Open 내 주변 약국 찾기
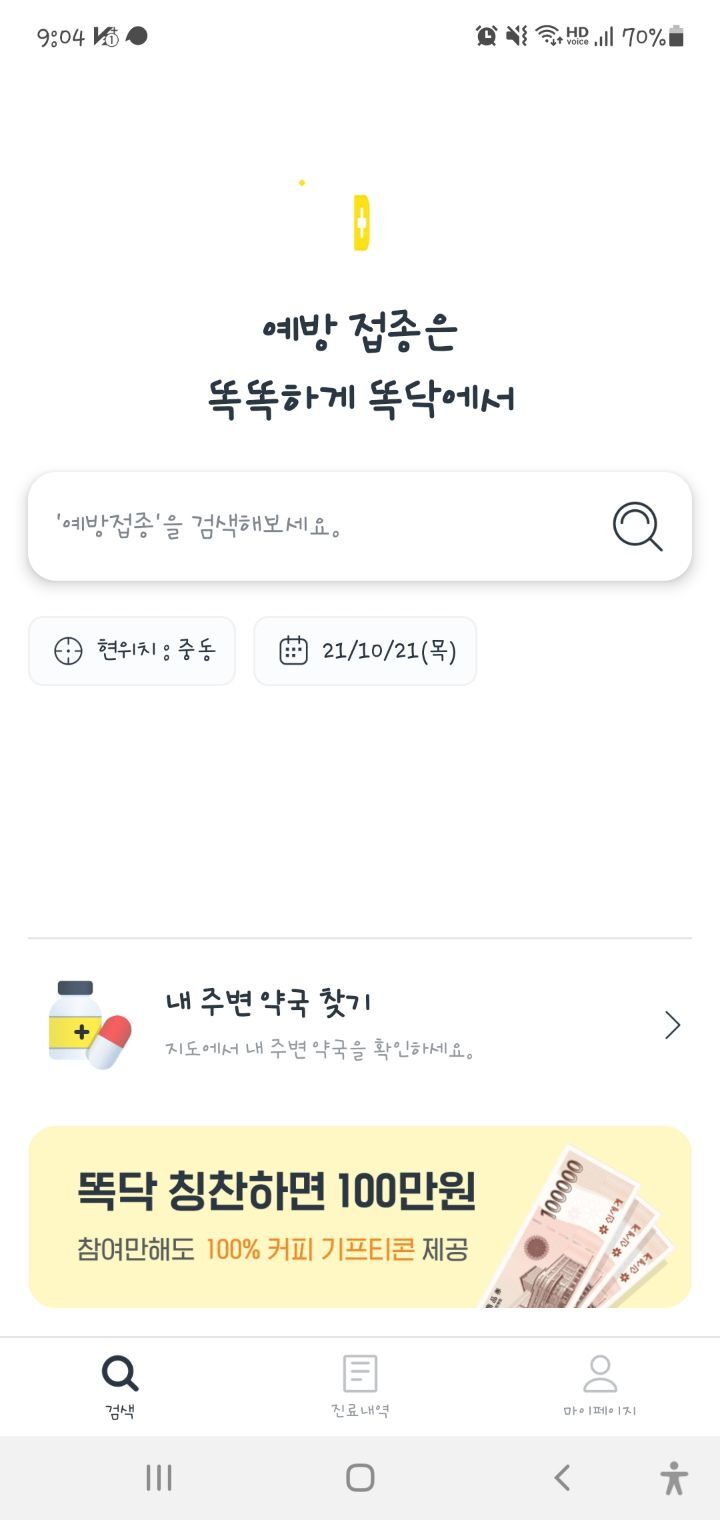The height and width of the screenshot is (1520, 720). point(360,1025)
